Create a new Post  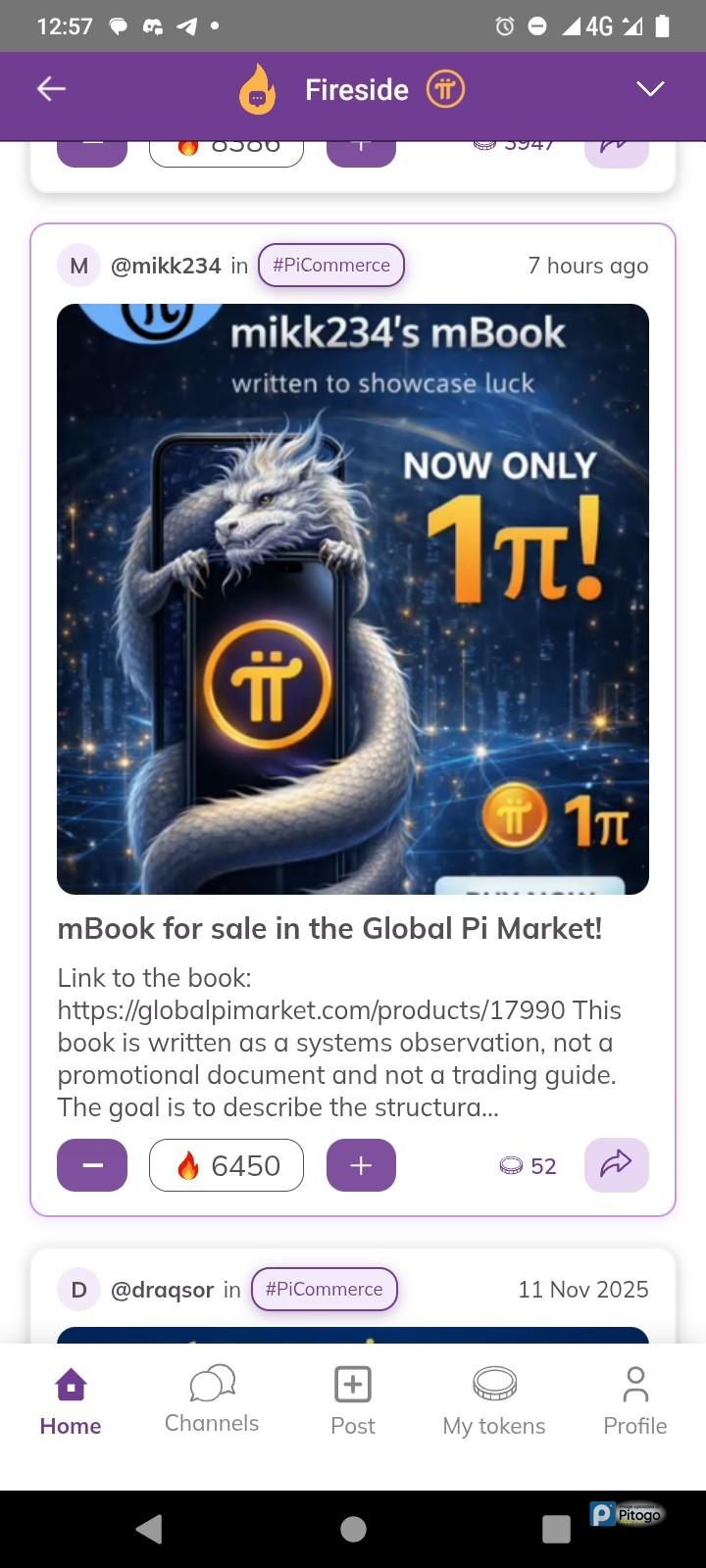[x=353, y=1401]
